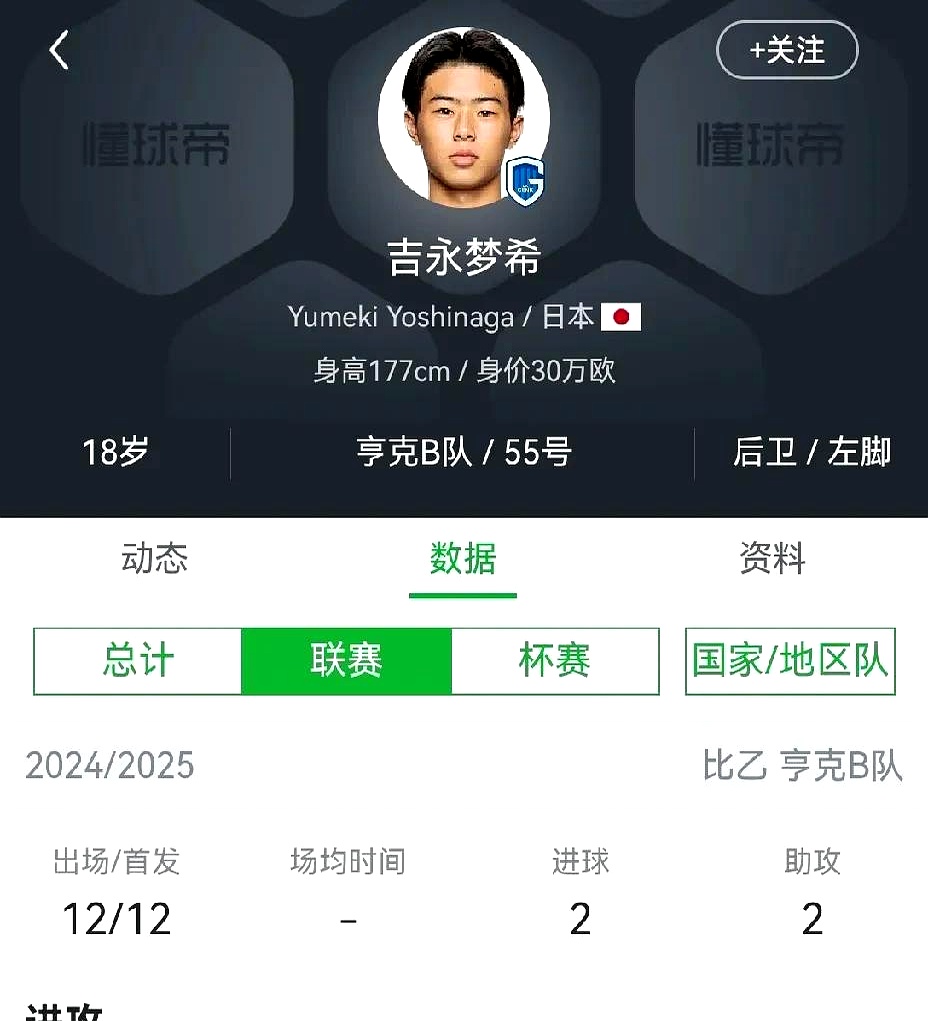Image resolution: width=928 pixels, height=1021 pixels.
Task: Switch to the 动态 tab
Action: [154, 559]
